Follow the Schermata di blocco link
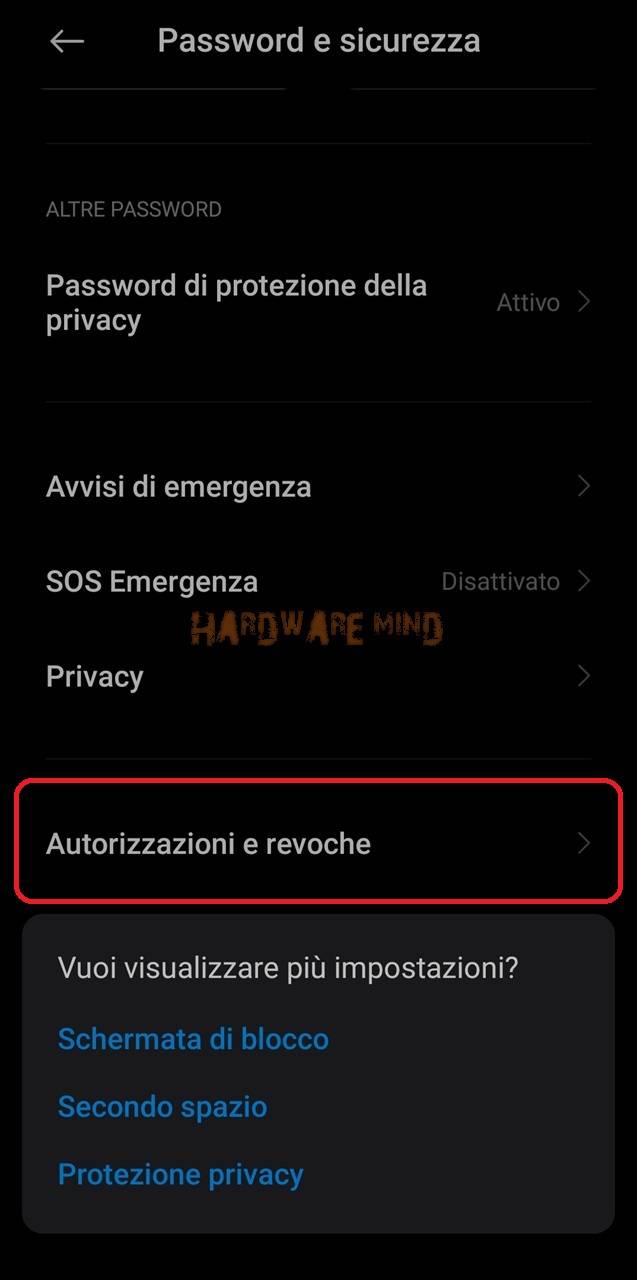 [x=193, y=1039]
